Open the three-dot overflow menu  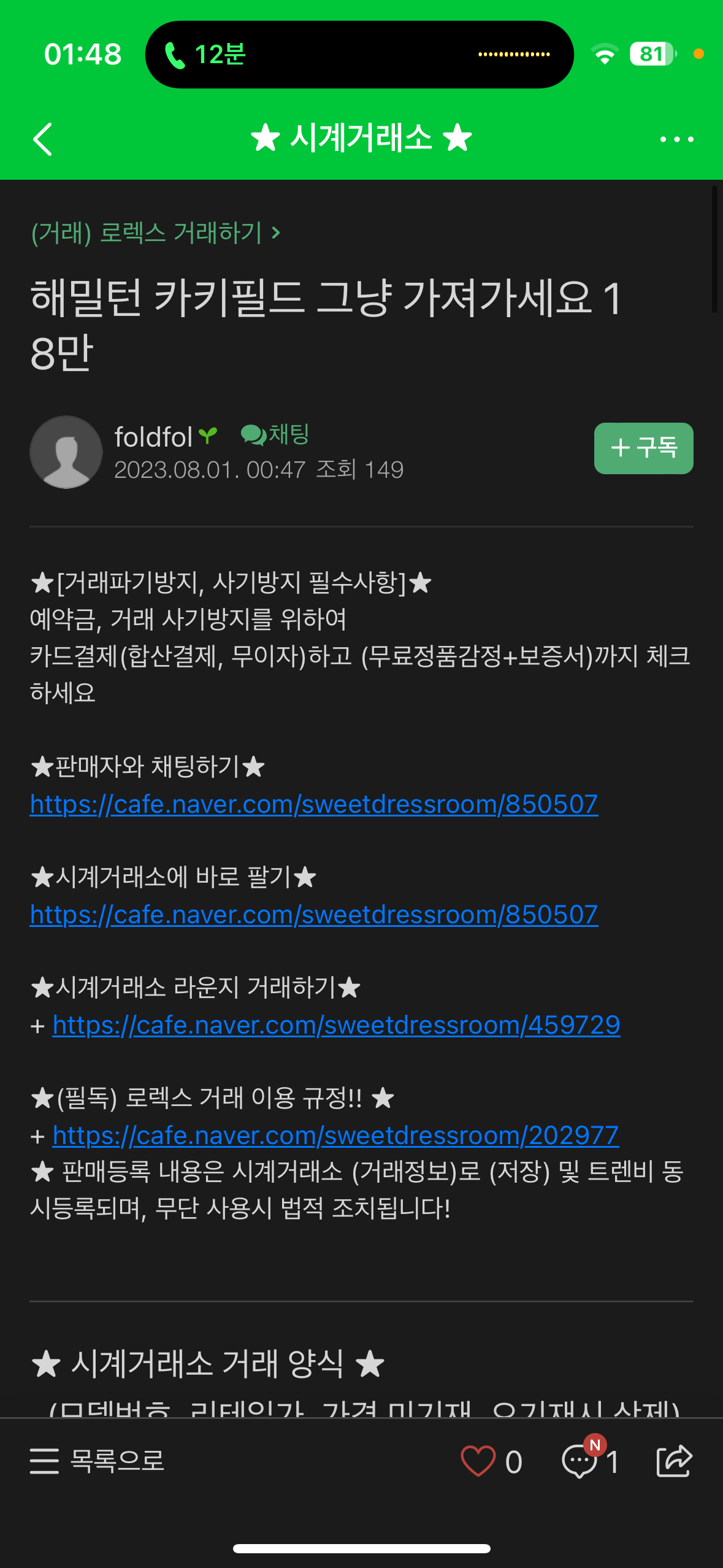[676, 139]
